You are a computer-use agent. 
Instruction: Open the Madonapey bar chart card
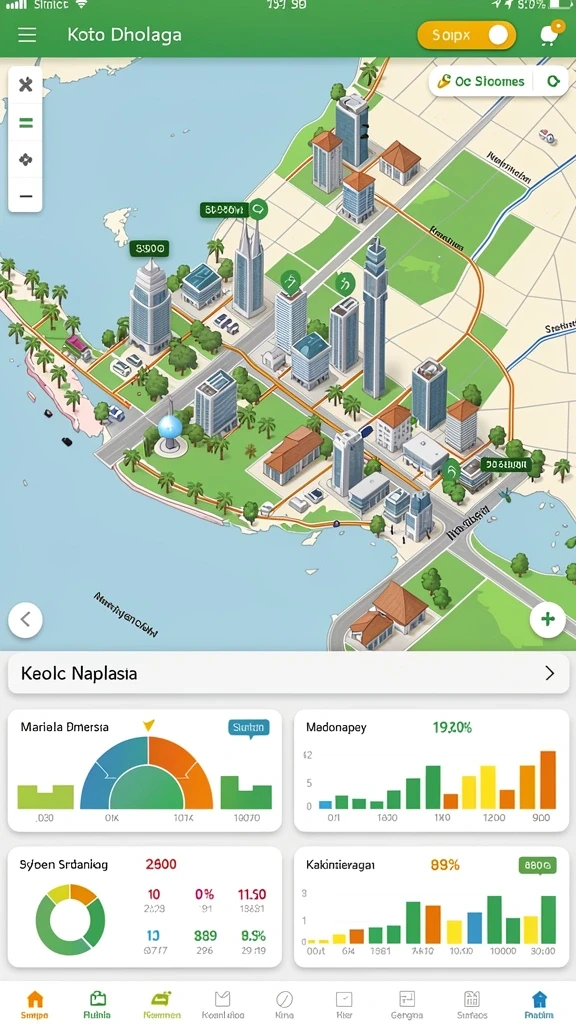pyautogui.click(x=432, y=770)
